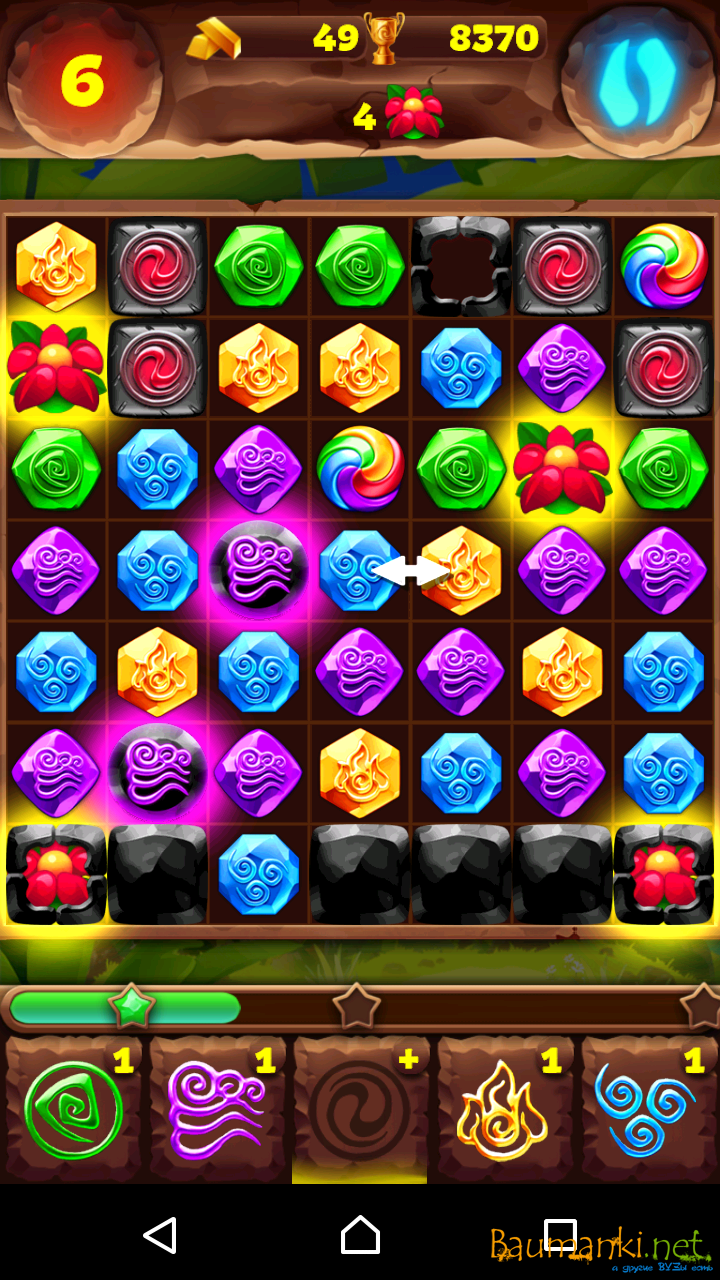Add the locked swirl booster with plus
Viewport: 720px width, 1280px height.
pos(360,1110)
